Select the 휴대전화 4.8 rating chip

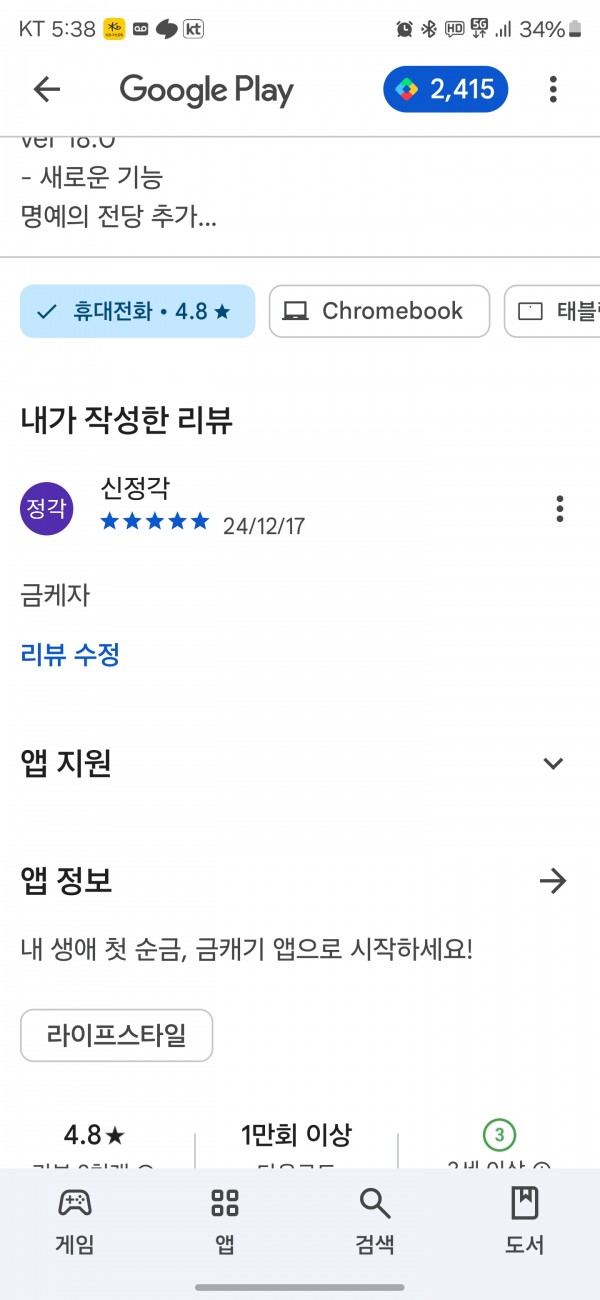(x=138, y=311)
